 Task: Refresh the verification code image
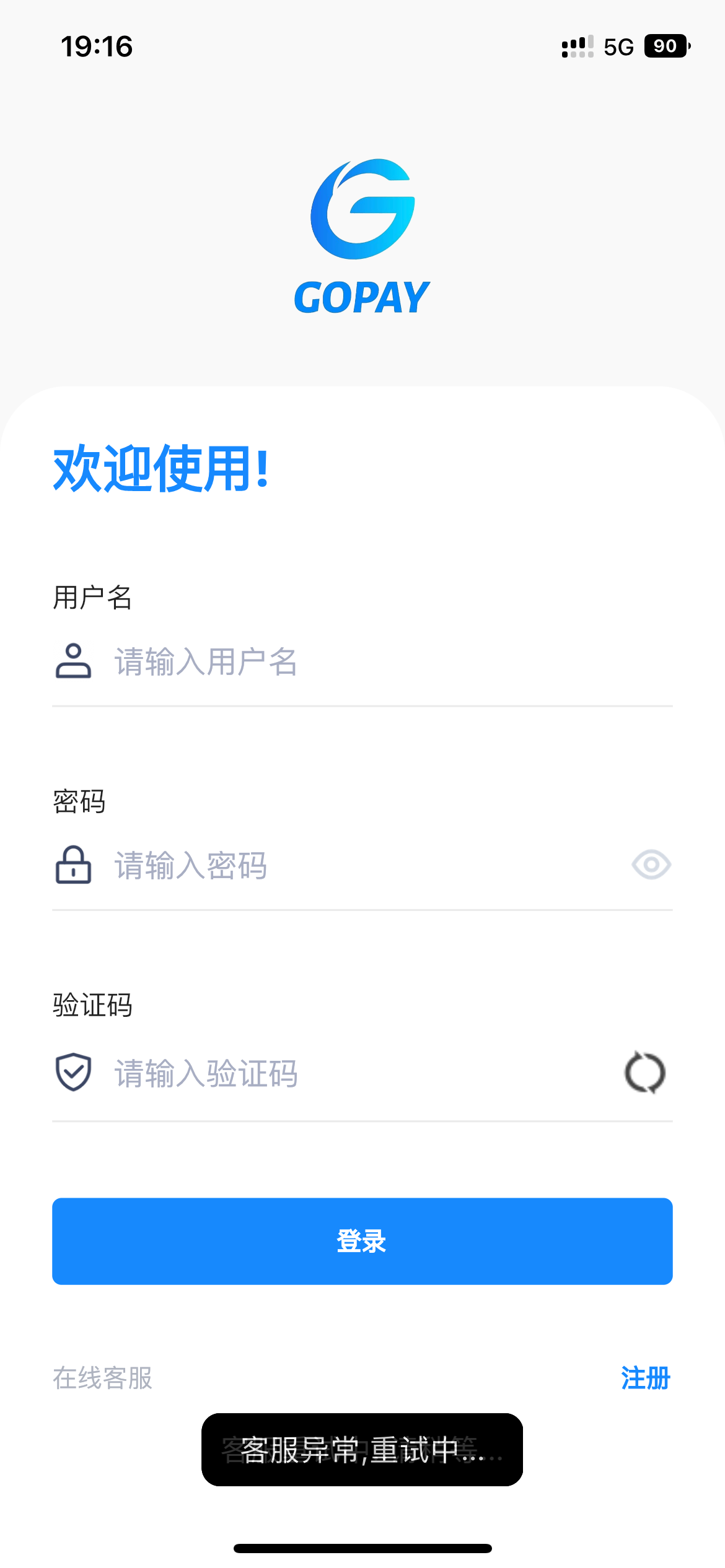click(x=645, y=1073)
